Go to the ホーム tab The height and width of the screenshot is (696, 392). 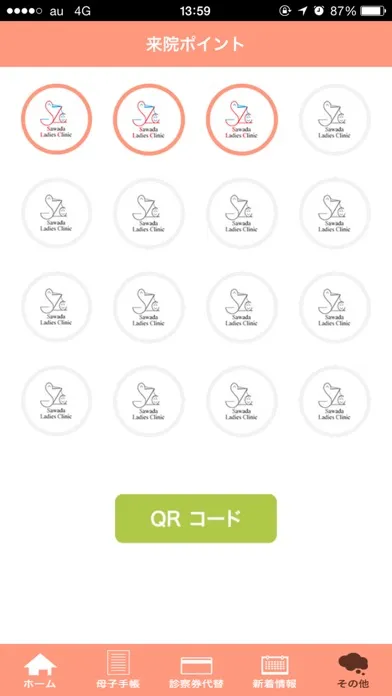40,670
